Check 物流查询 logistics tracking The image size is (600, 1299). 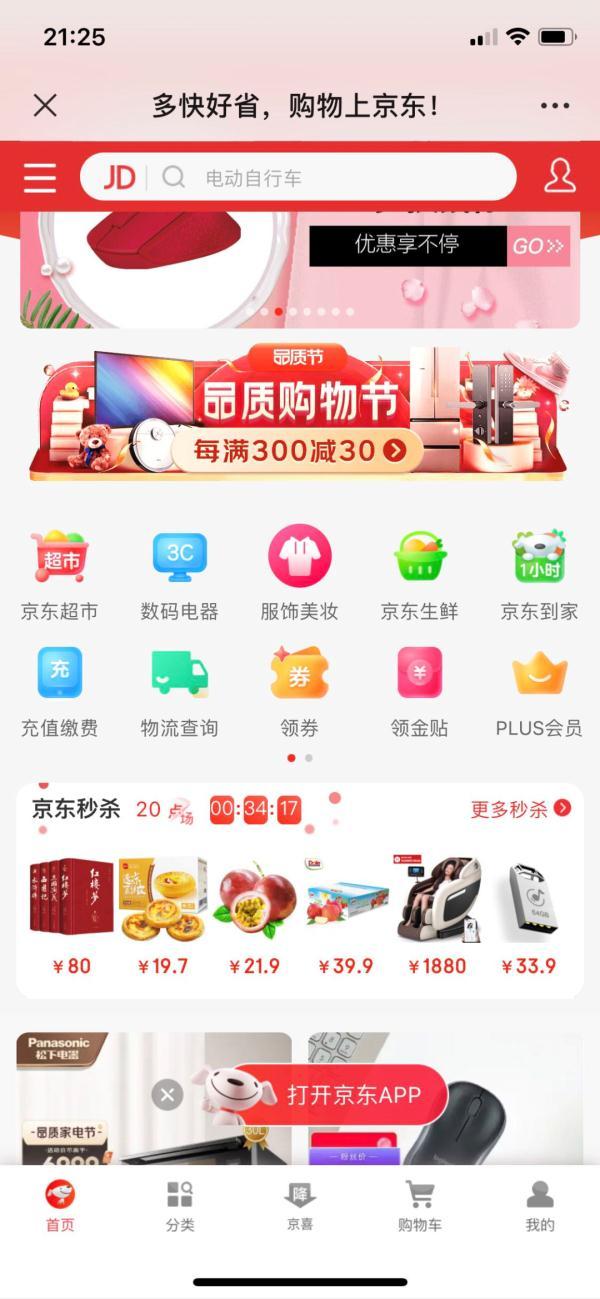pos(180,692)
